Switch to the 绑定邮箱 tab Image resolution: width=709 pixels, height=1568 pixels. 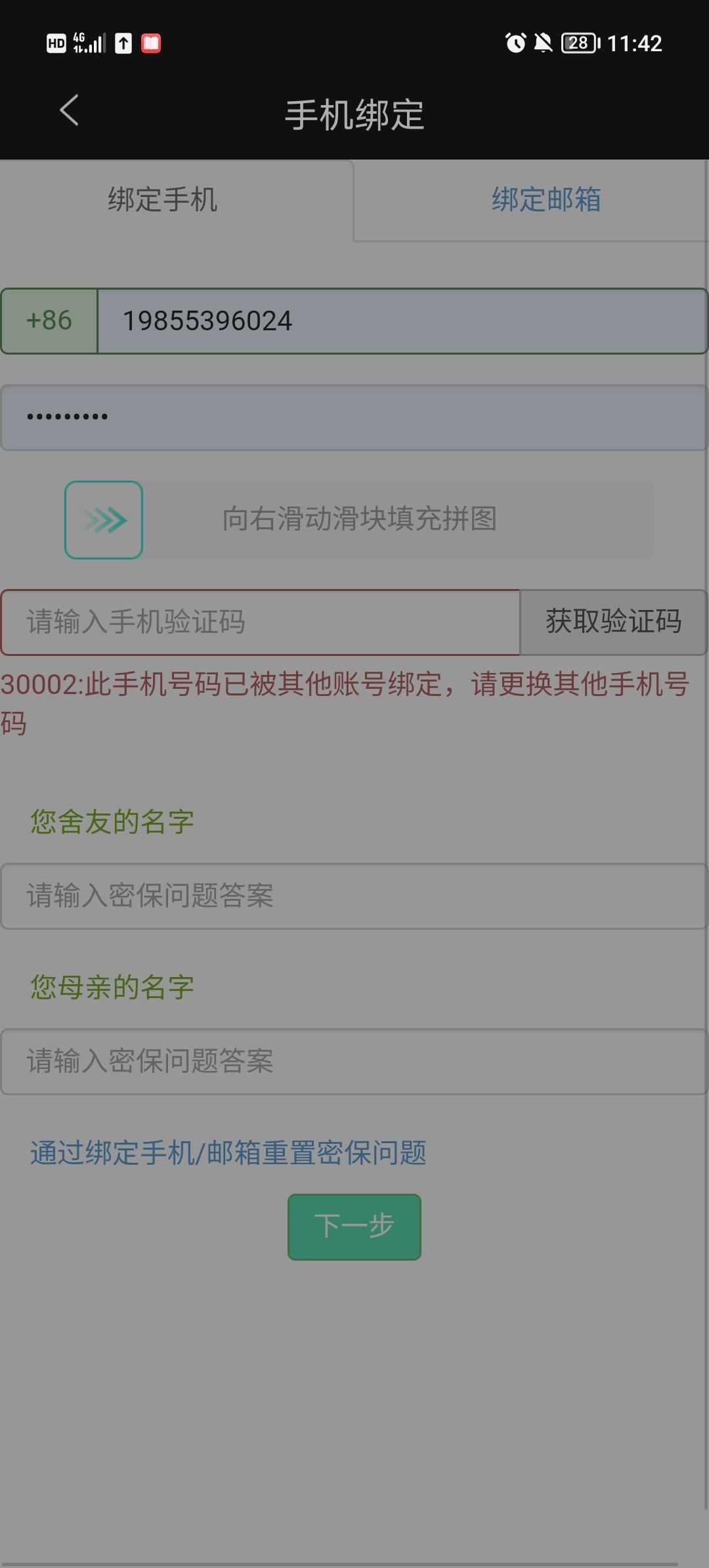[x=546, y=200]
